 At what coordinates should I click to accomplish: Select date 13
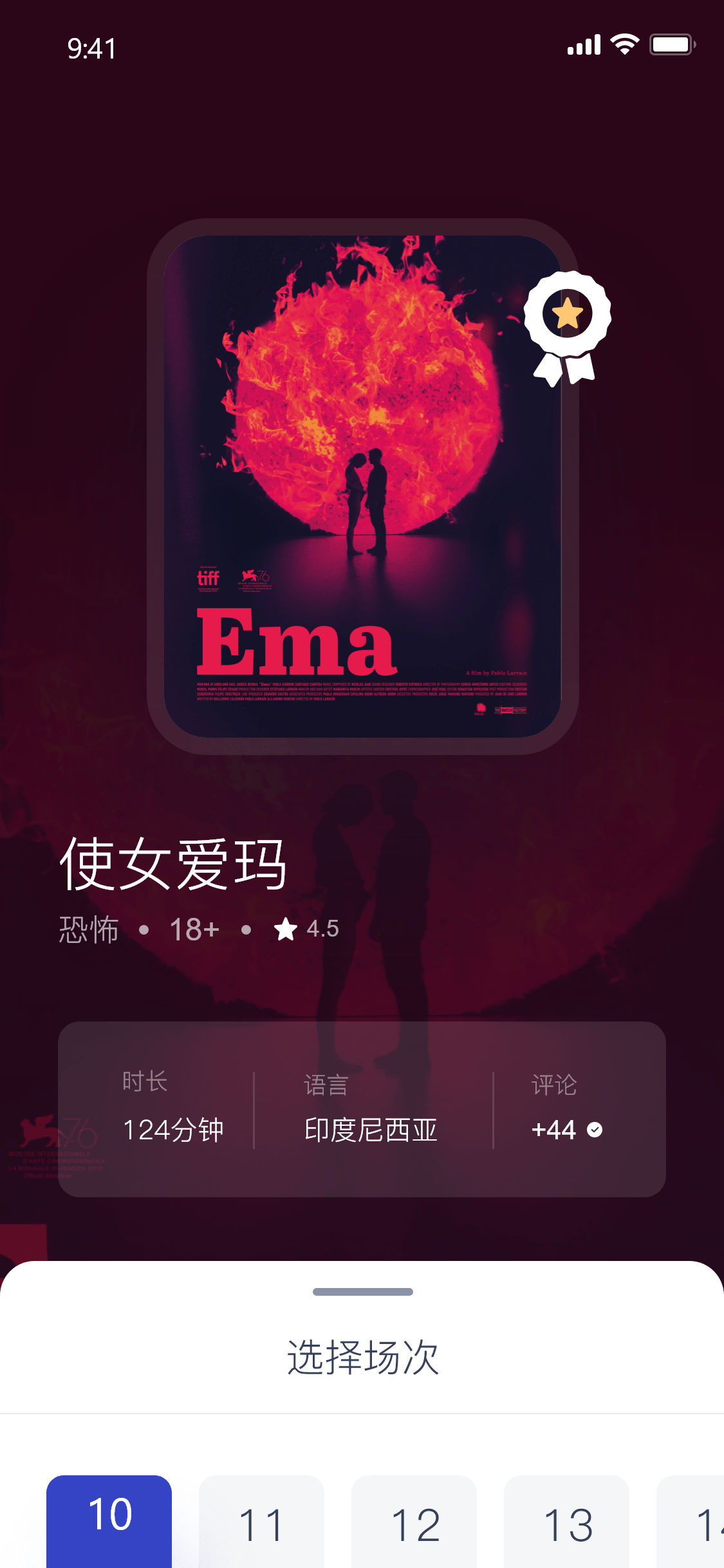(x=566, y=1523)
